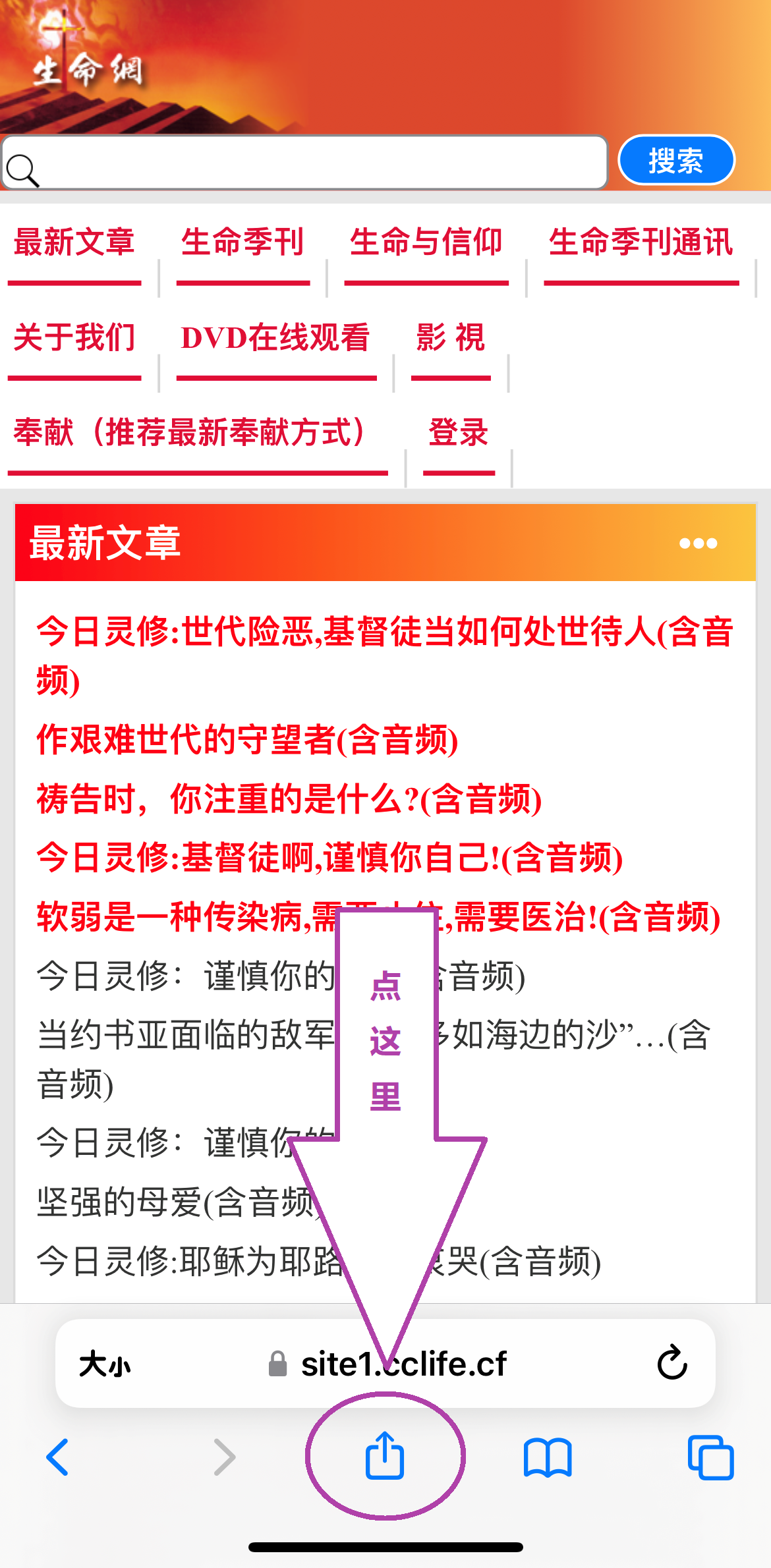Tap the search input field

316,163
